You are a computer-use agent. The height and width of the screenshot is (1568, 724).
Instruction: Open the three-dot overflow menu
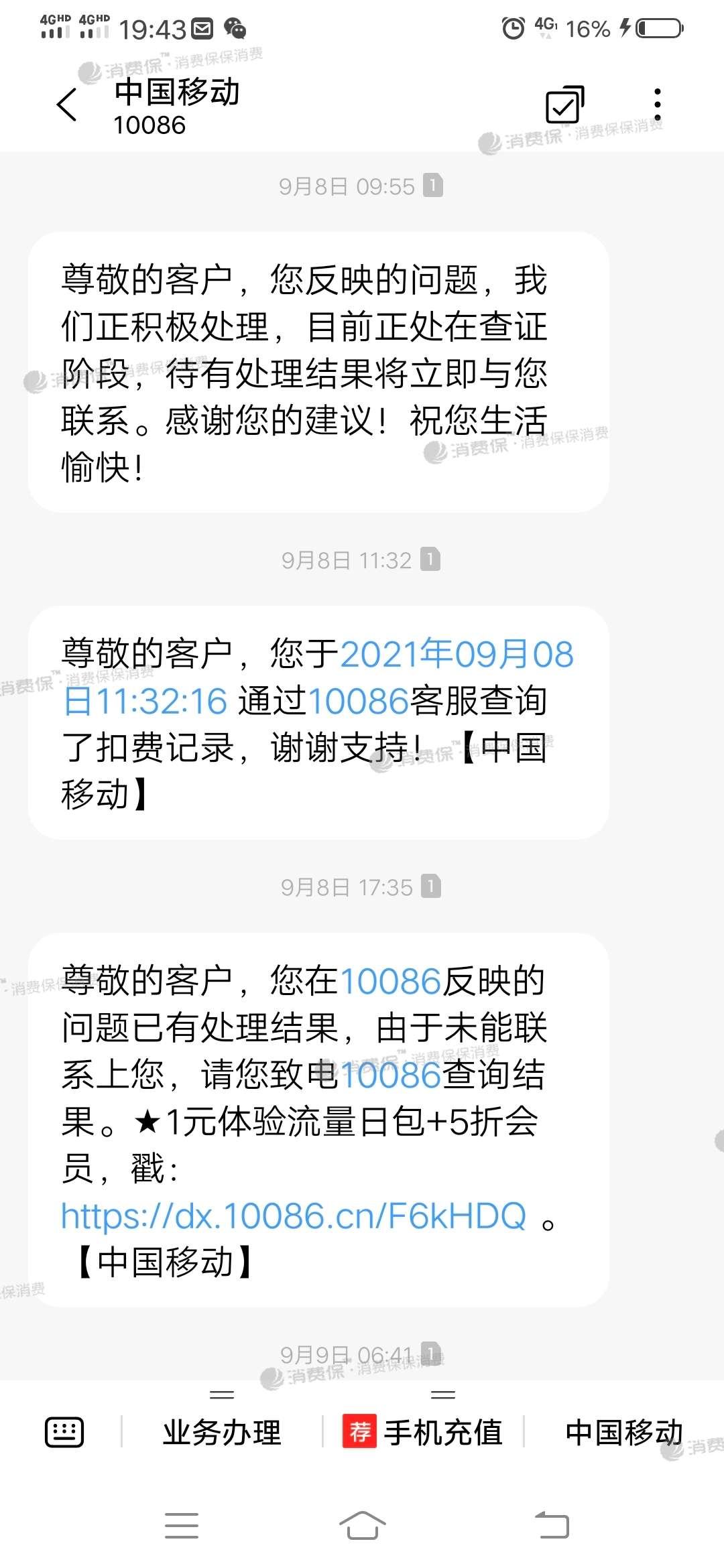coord(658,105)
